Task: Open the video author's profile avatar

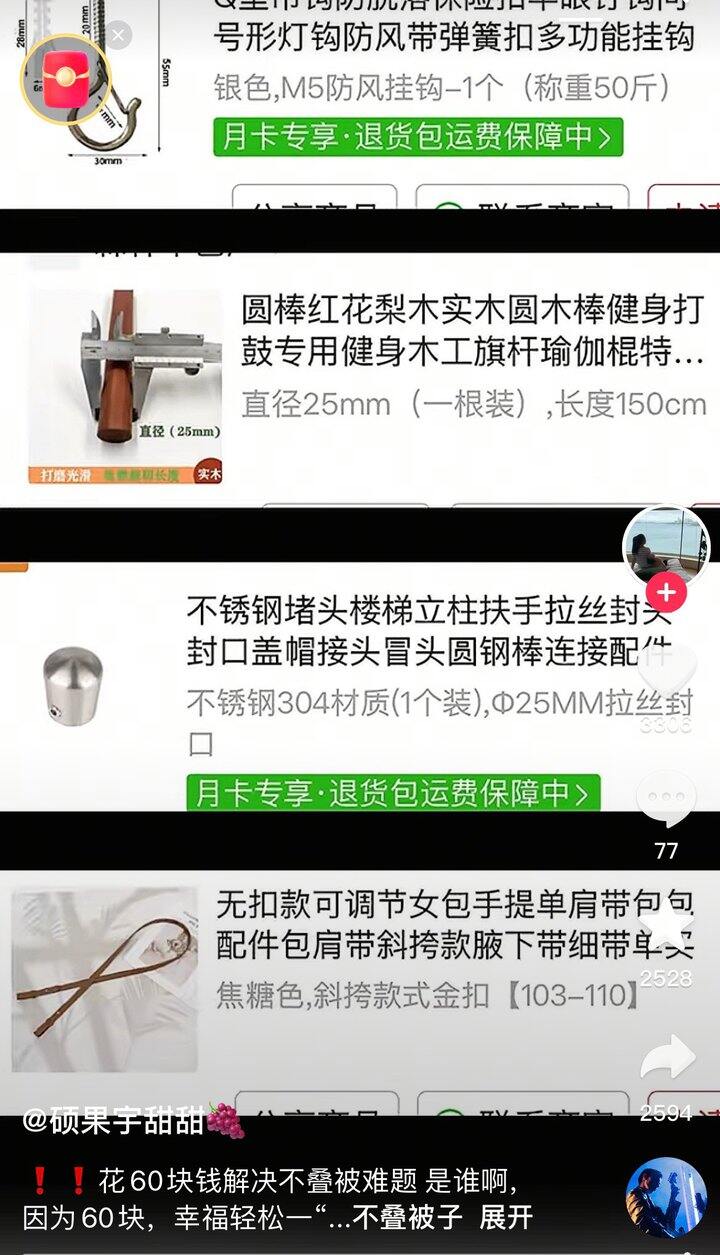Action: (x=665, y=545)
